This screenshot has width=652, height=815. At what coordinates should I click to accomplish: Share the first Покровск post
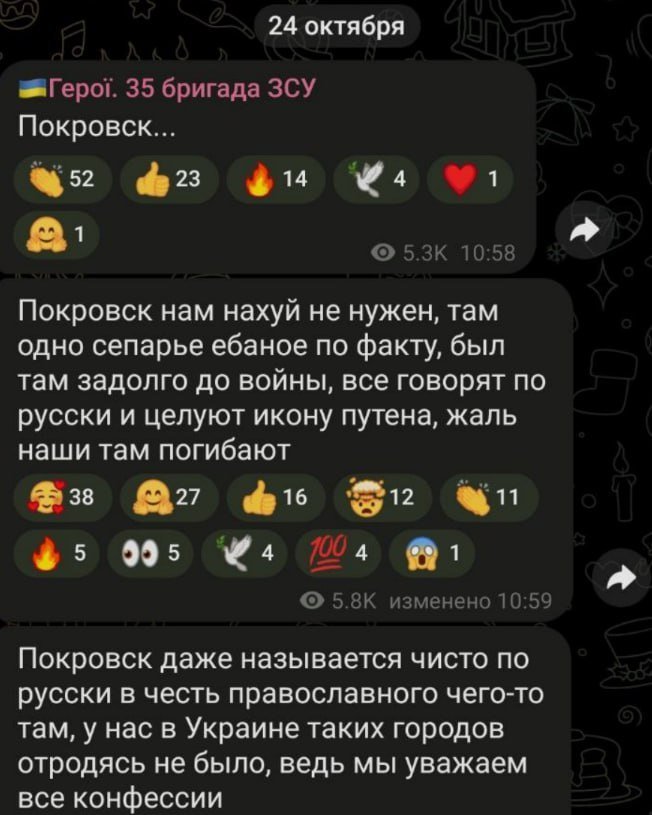584,230
